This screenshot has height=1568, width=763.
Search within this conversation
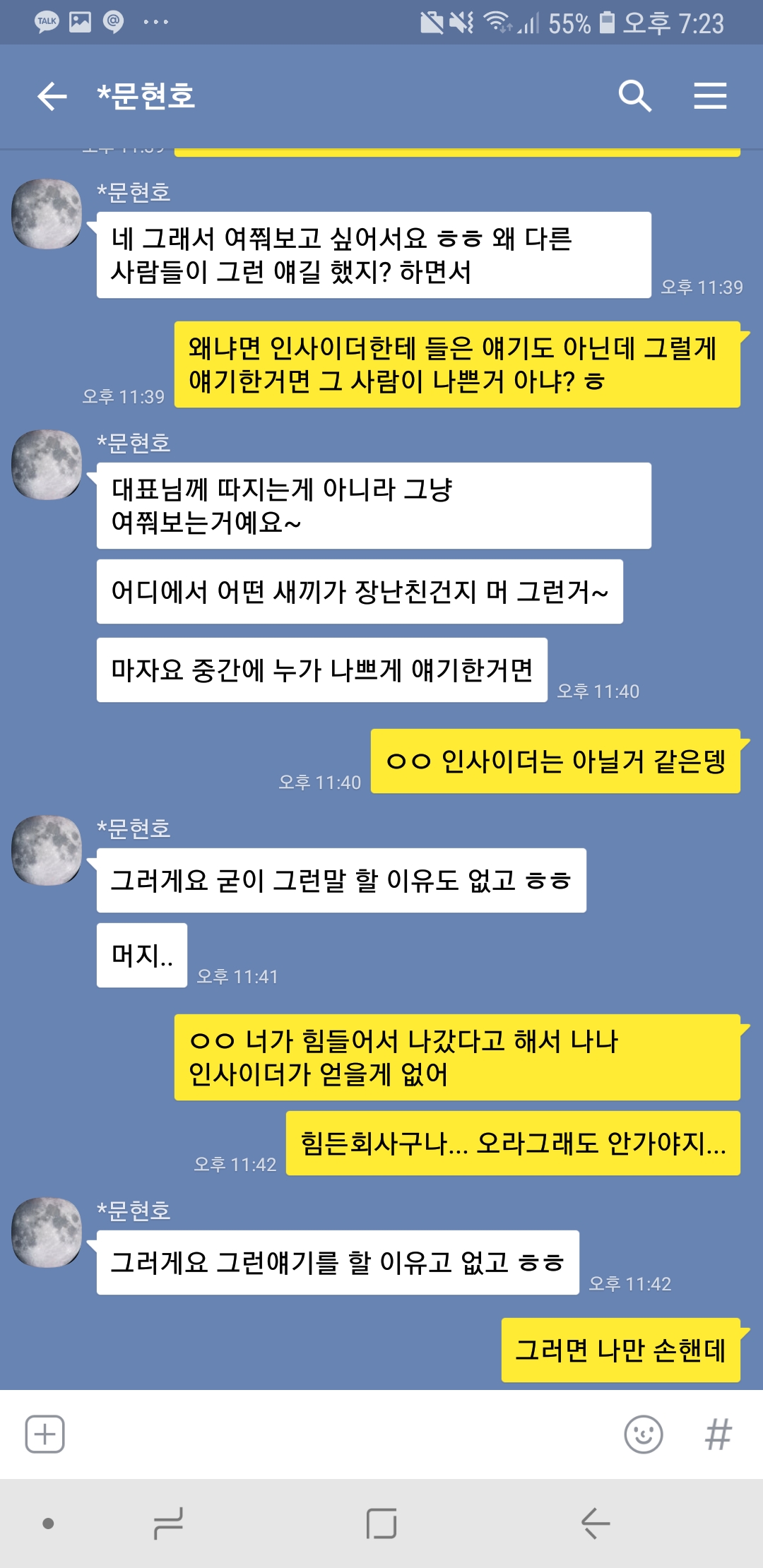[634, 96]
